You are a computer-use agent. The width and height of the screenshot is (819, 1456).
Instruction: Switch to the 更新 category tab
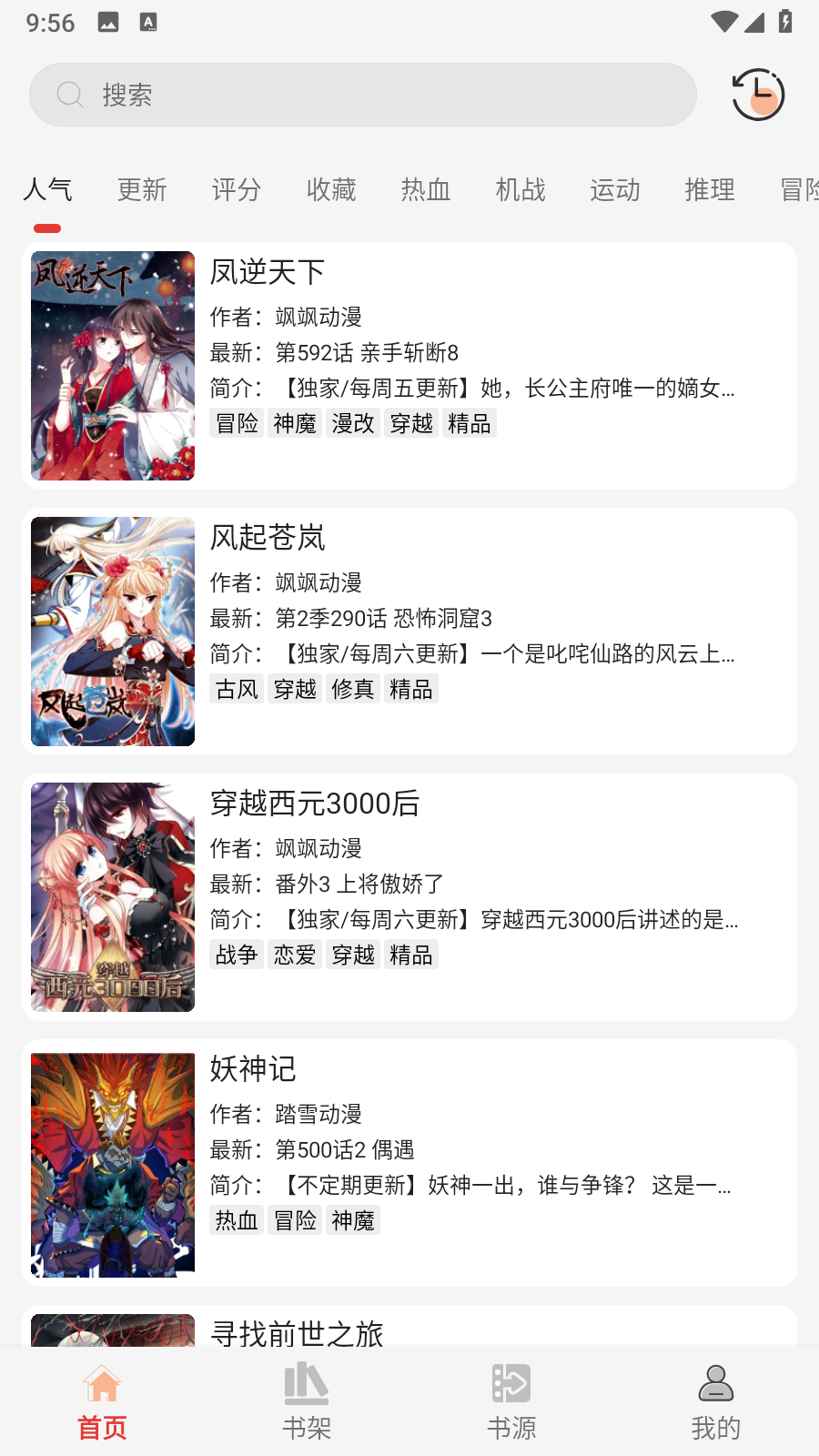(x=141, y=190)
